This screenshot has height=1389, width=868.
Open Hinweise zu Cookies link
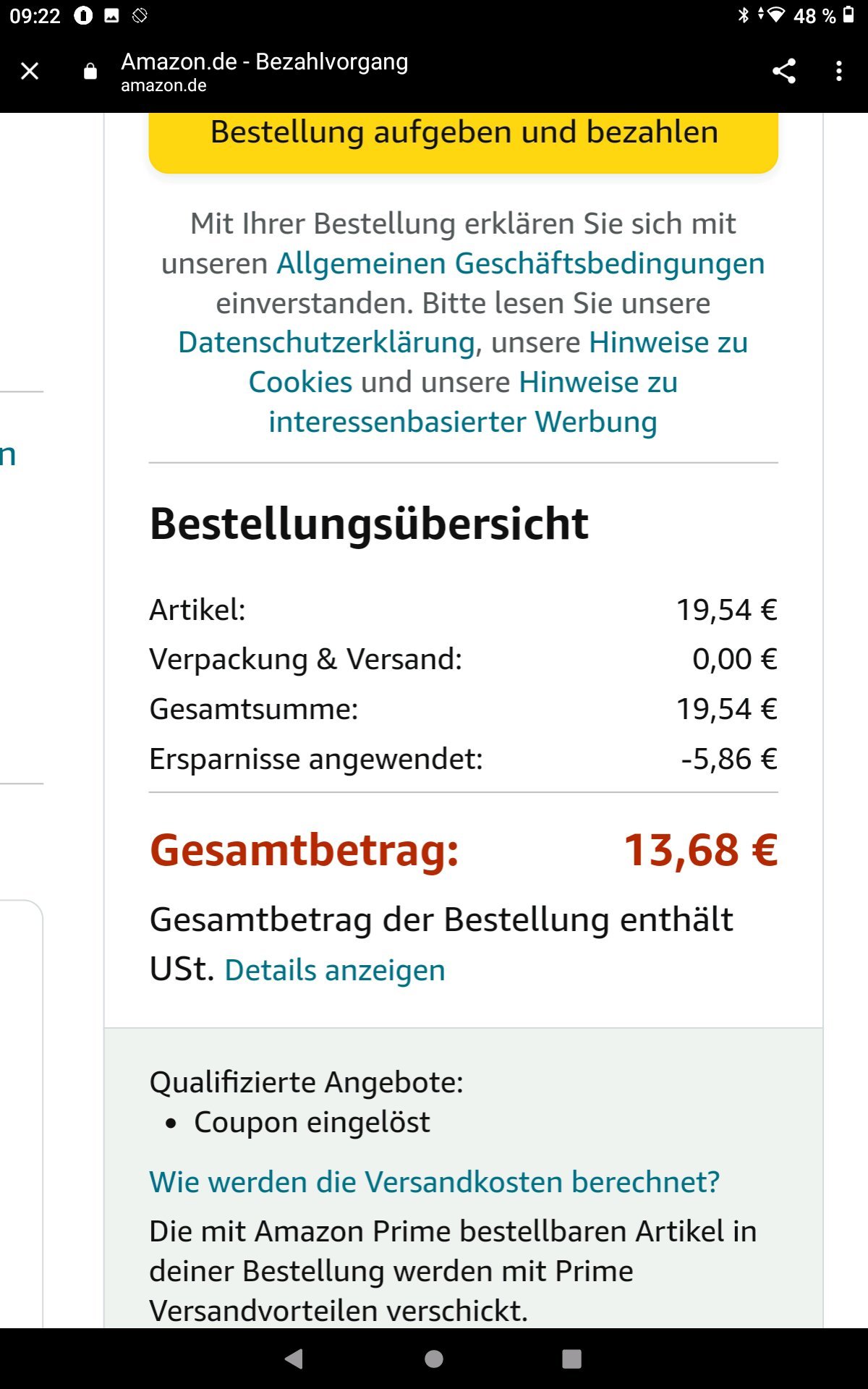pos(499,362)
